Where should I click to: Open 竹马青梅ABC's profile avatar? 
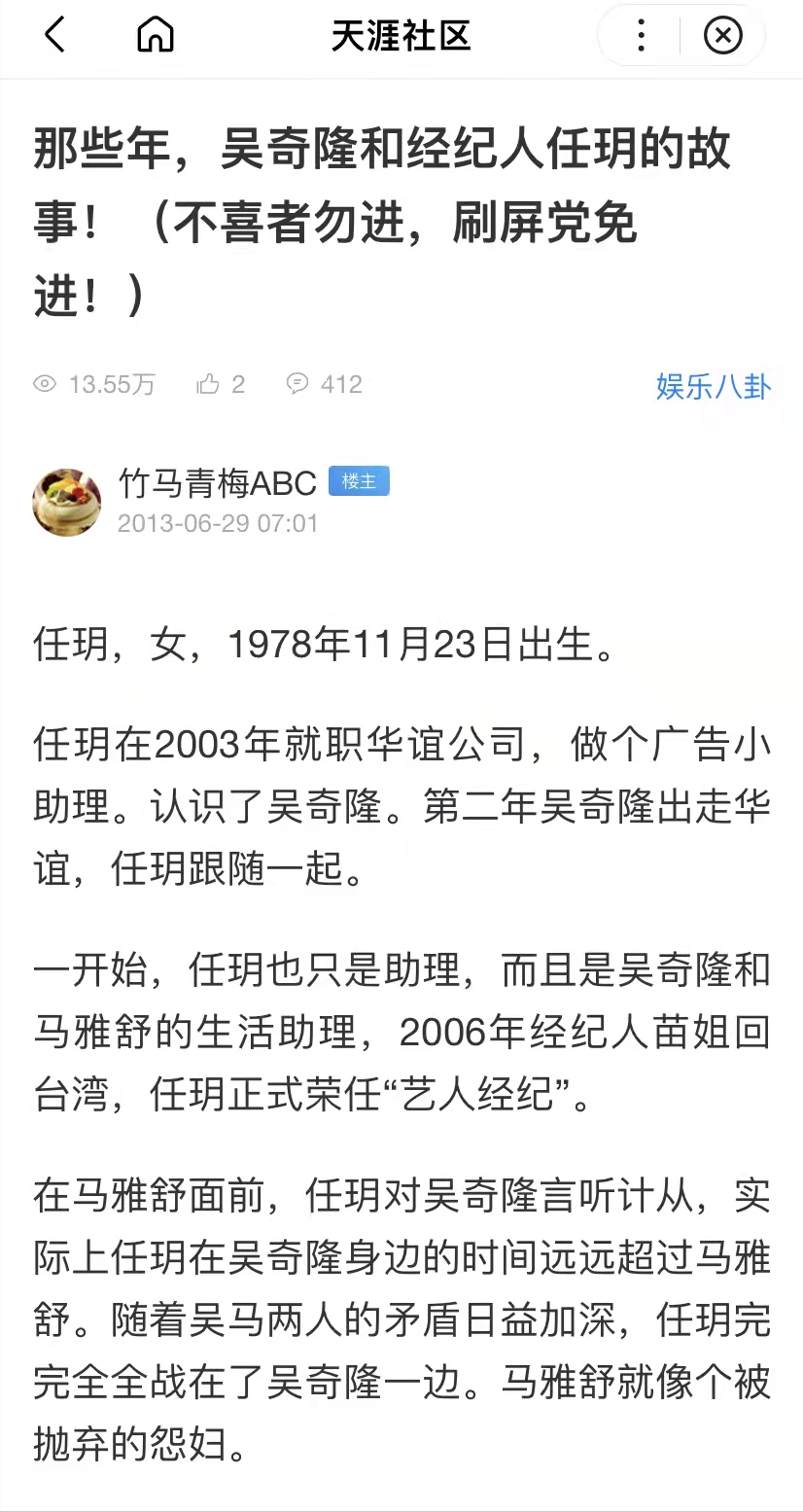pos(66,502)
